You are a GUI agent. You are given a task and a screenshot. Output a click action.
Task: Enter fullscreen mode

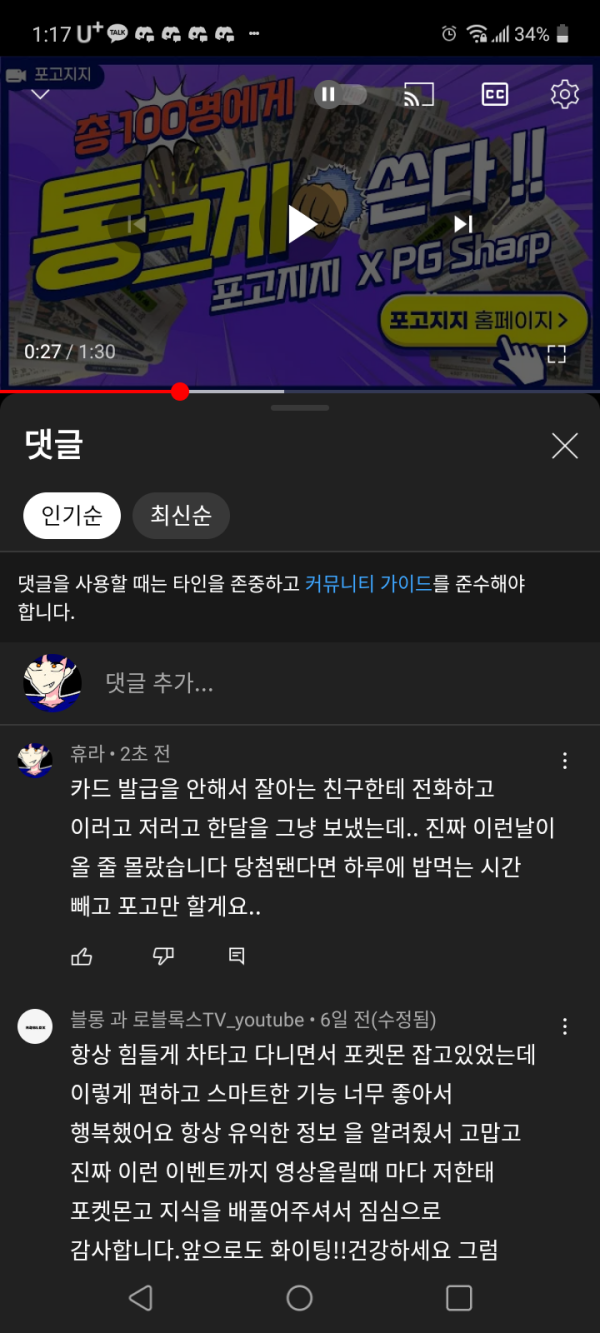pos(556,353)
